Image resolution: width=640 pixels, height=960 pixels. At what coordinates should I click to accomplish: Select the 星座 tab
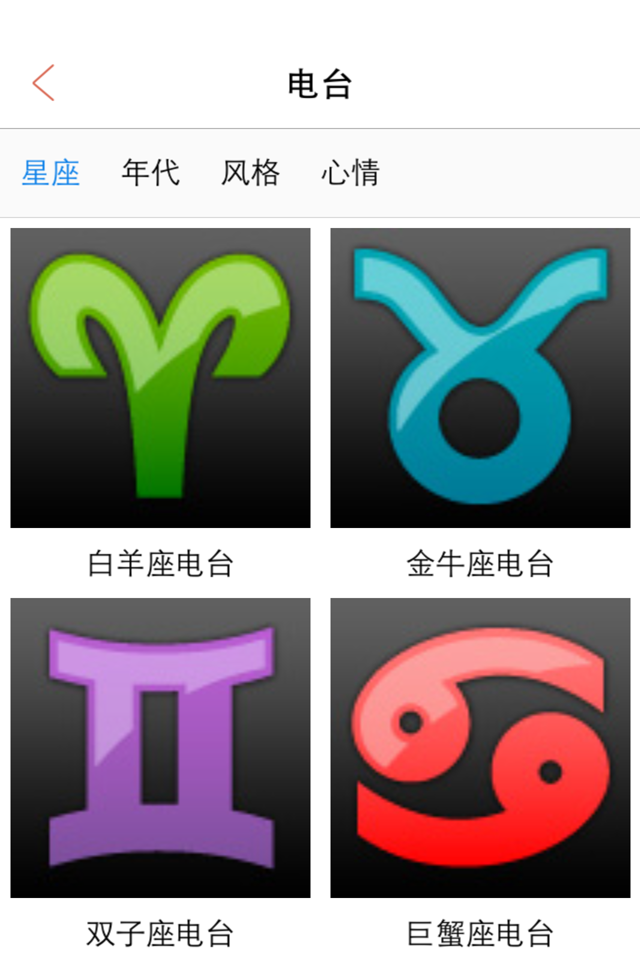51,173
